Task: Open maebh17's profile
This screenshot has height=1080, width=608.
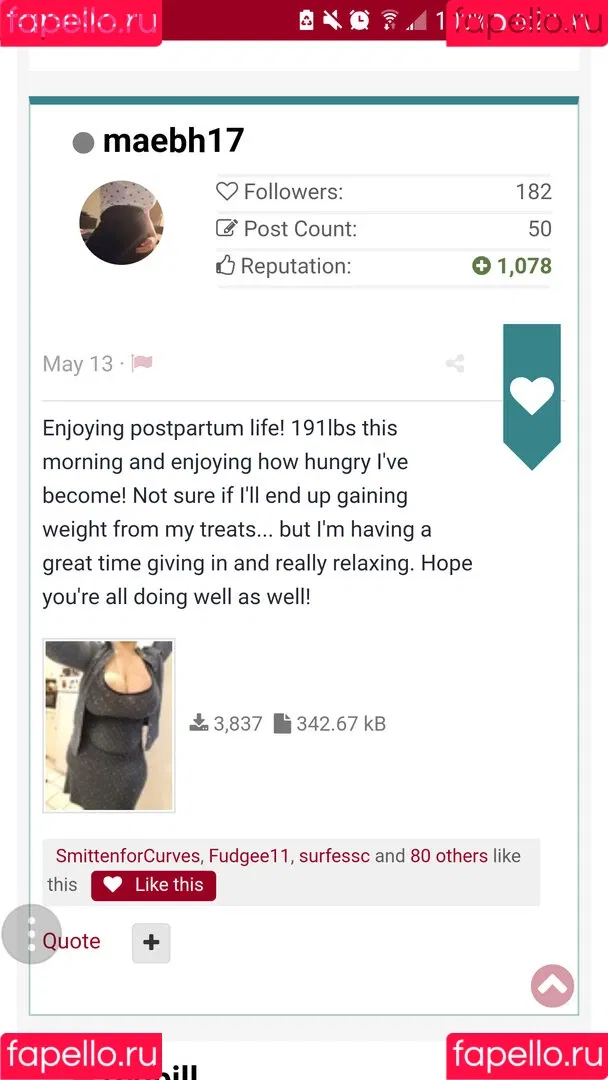Action: [x=172, y=141]
